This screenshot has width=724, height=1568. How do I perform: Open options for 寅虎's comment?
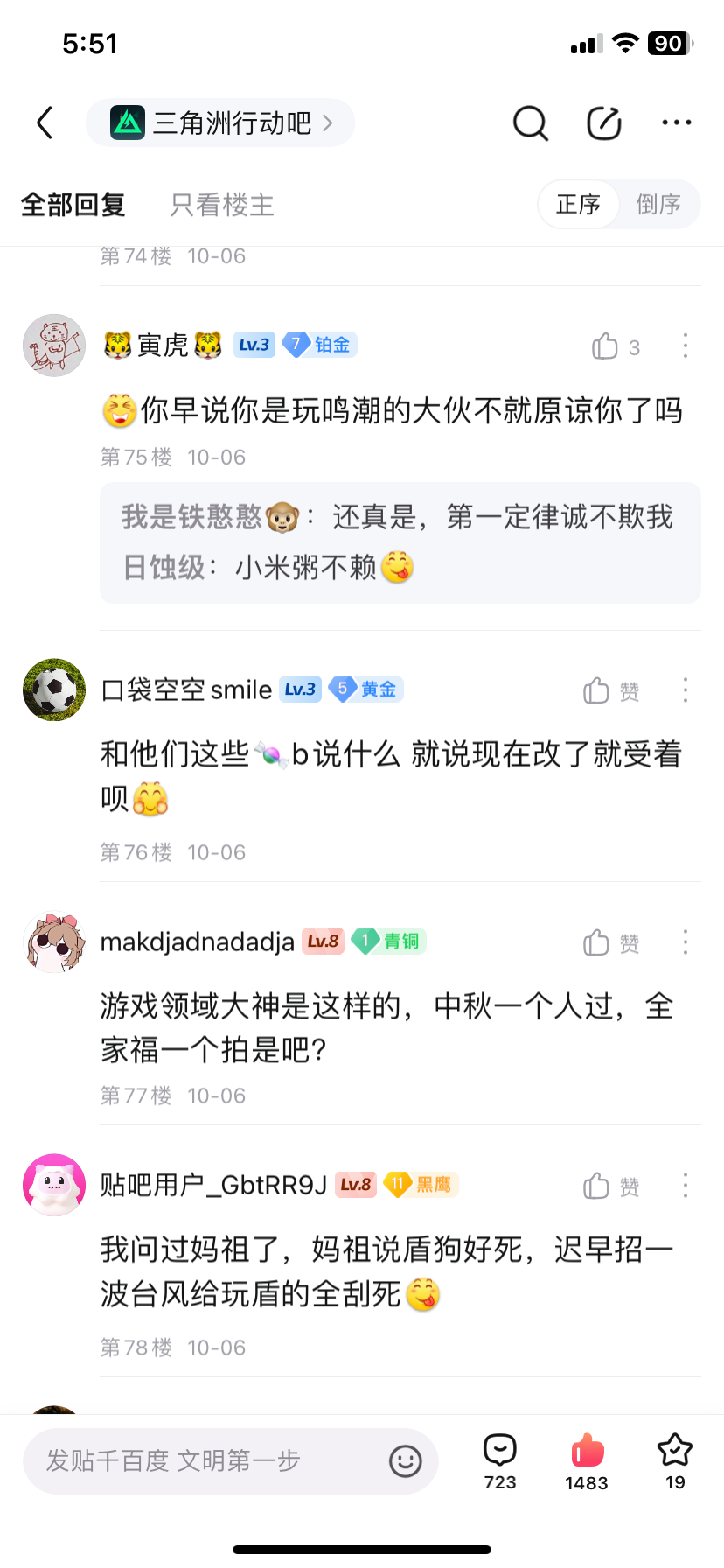[685, 346]
